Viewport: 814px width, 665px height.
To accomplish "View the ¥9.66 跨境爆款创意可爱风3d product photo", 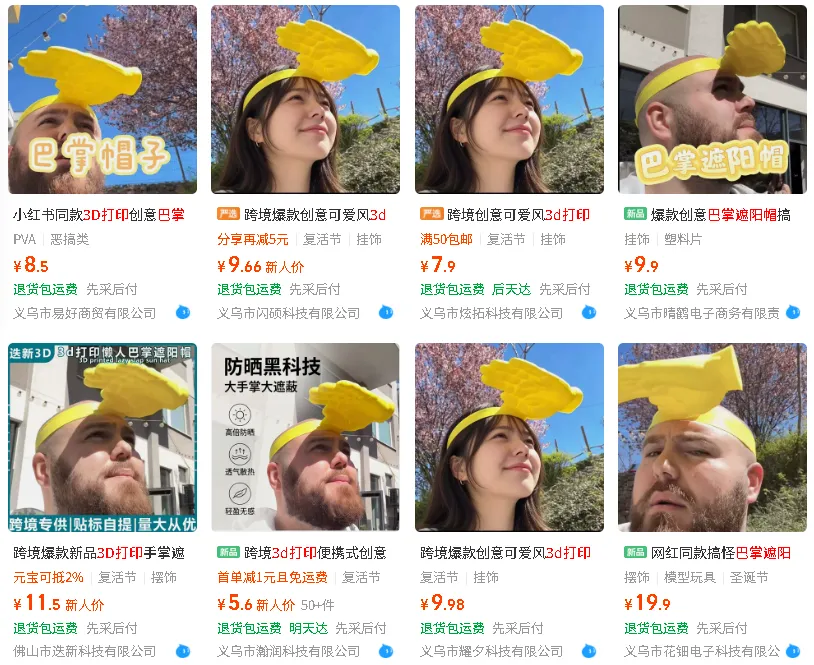I will 305,99.
